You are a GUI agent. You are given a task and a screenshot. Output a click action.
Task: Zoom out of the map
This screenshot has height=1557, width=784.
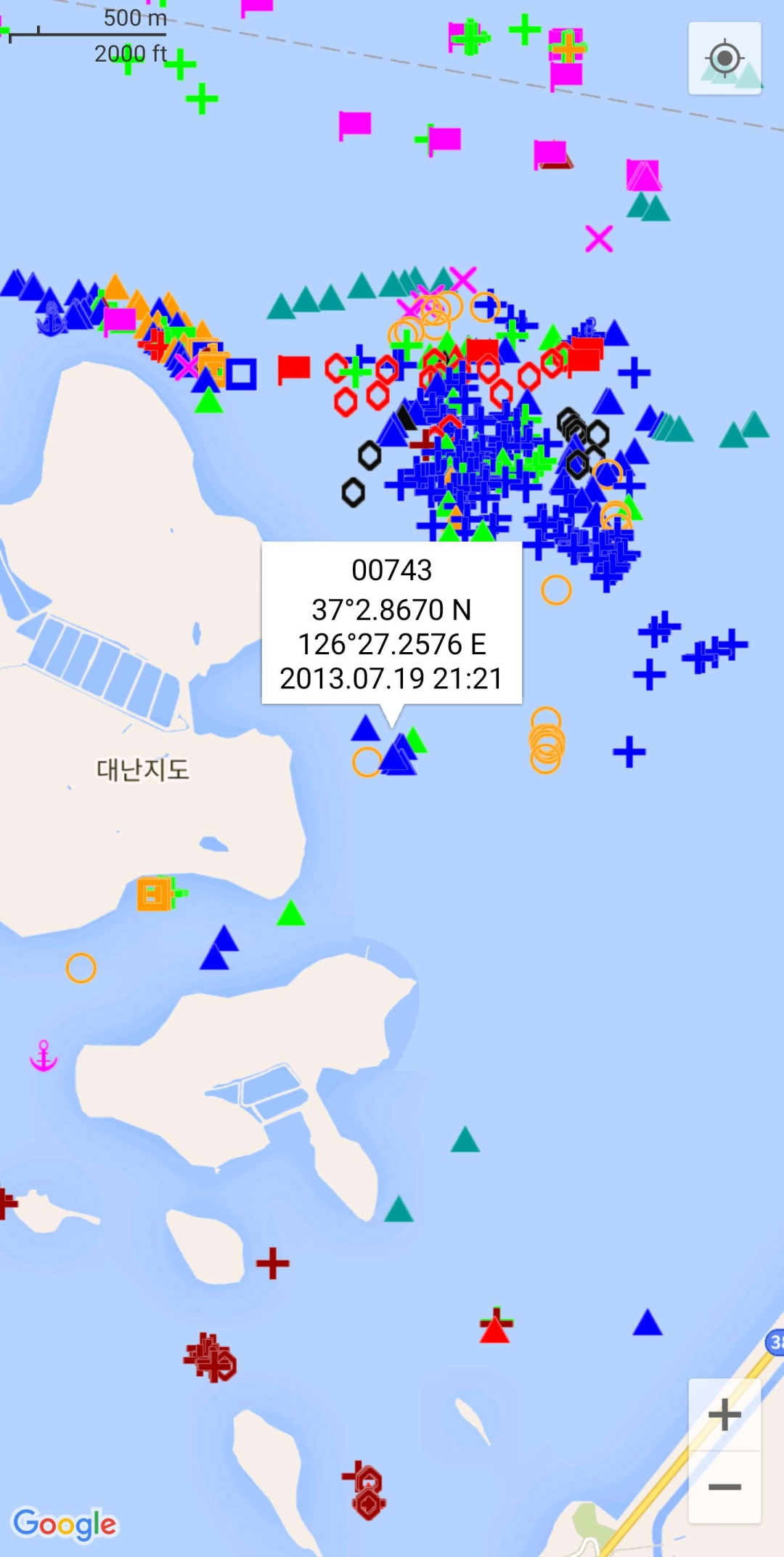[724, 1487]
